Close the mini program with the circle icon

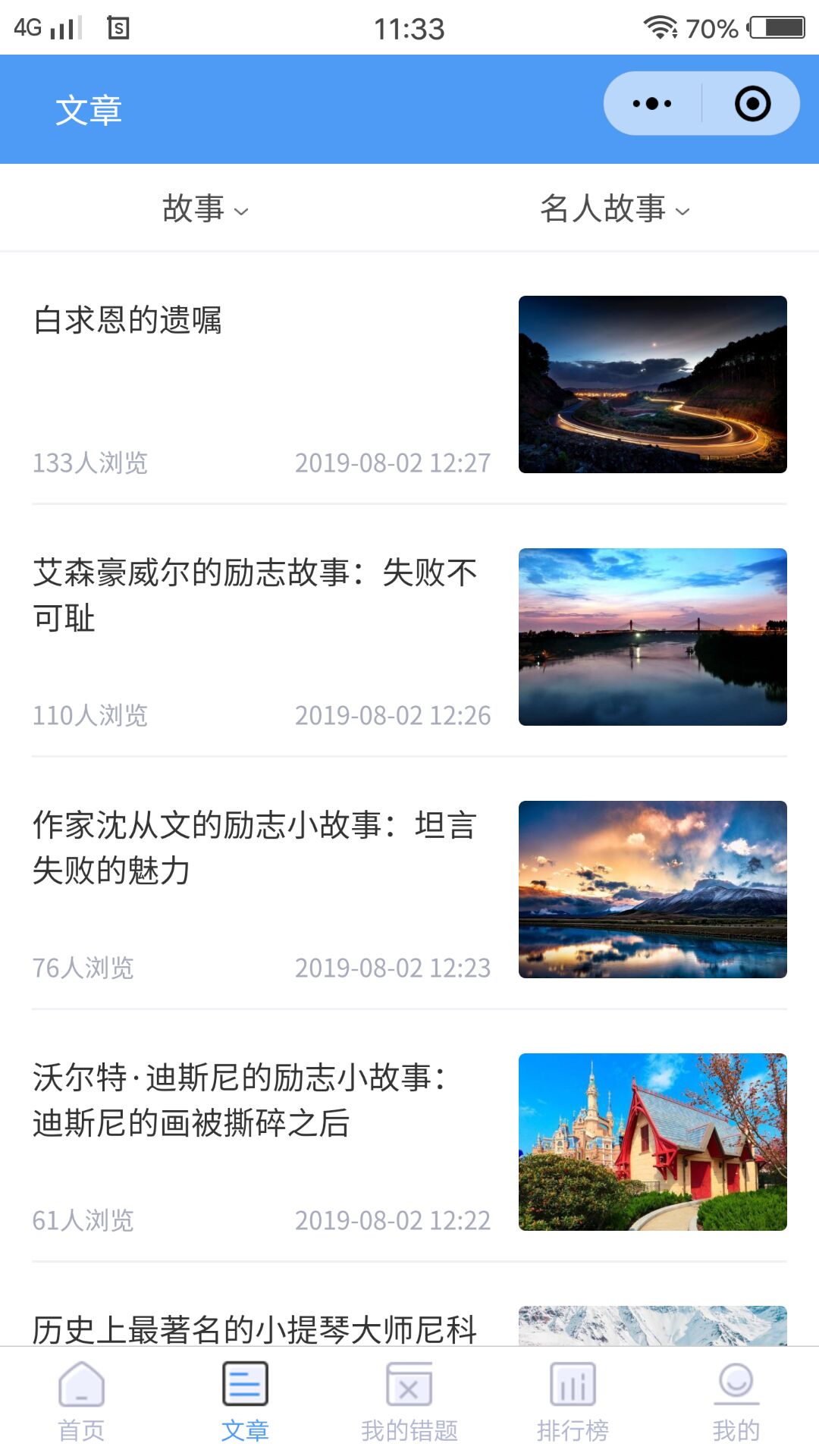click(x=752, y=104)
